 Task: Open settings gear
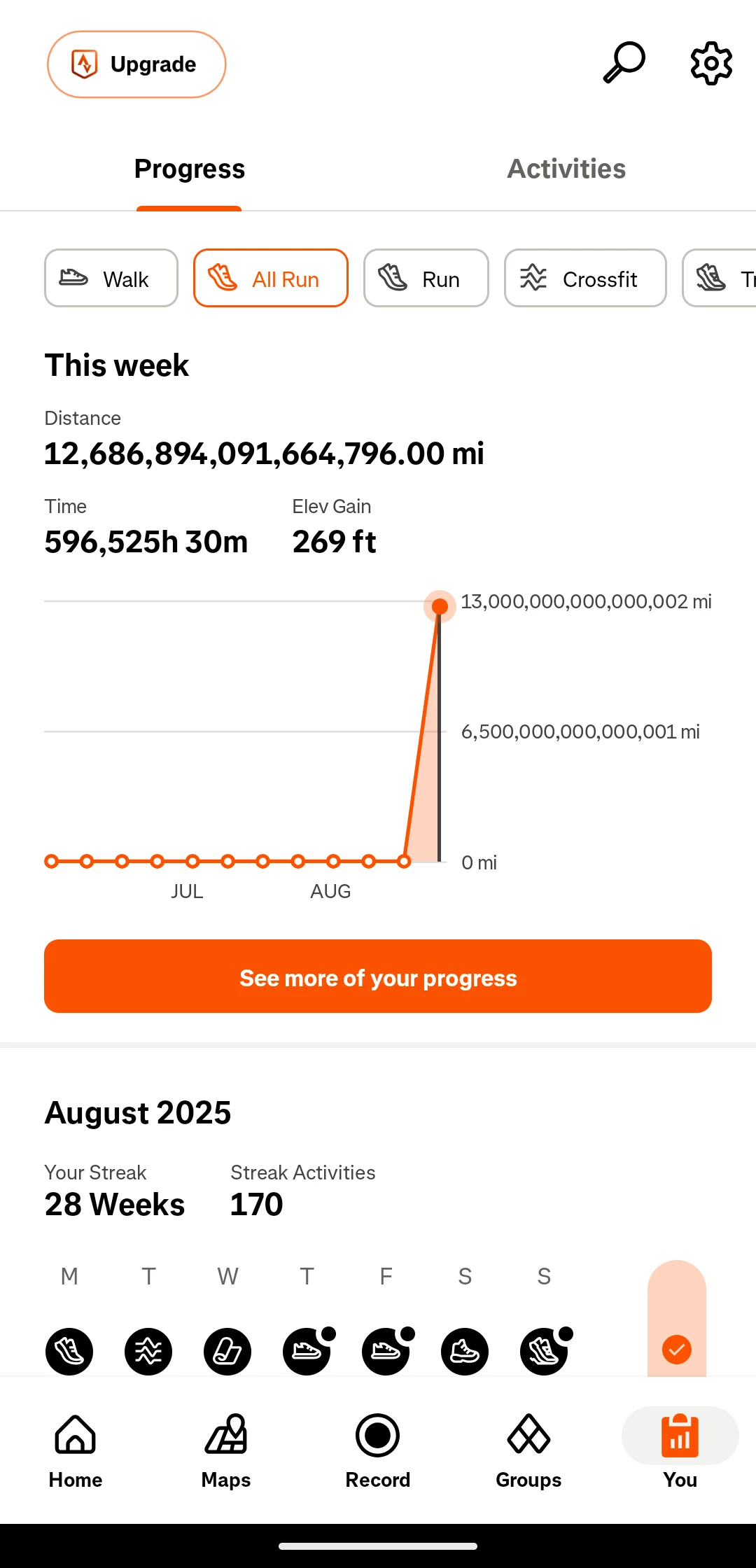click(x=711, y=63)
